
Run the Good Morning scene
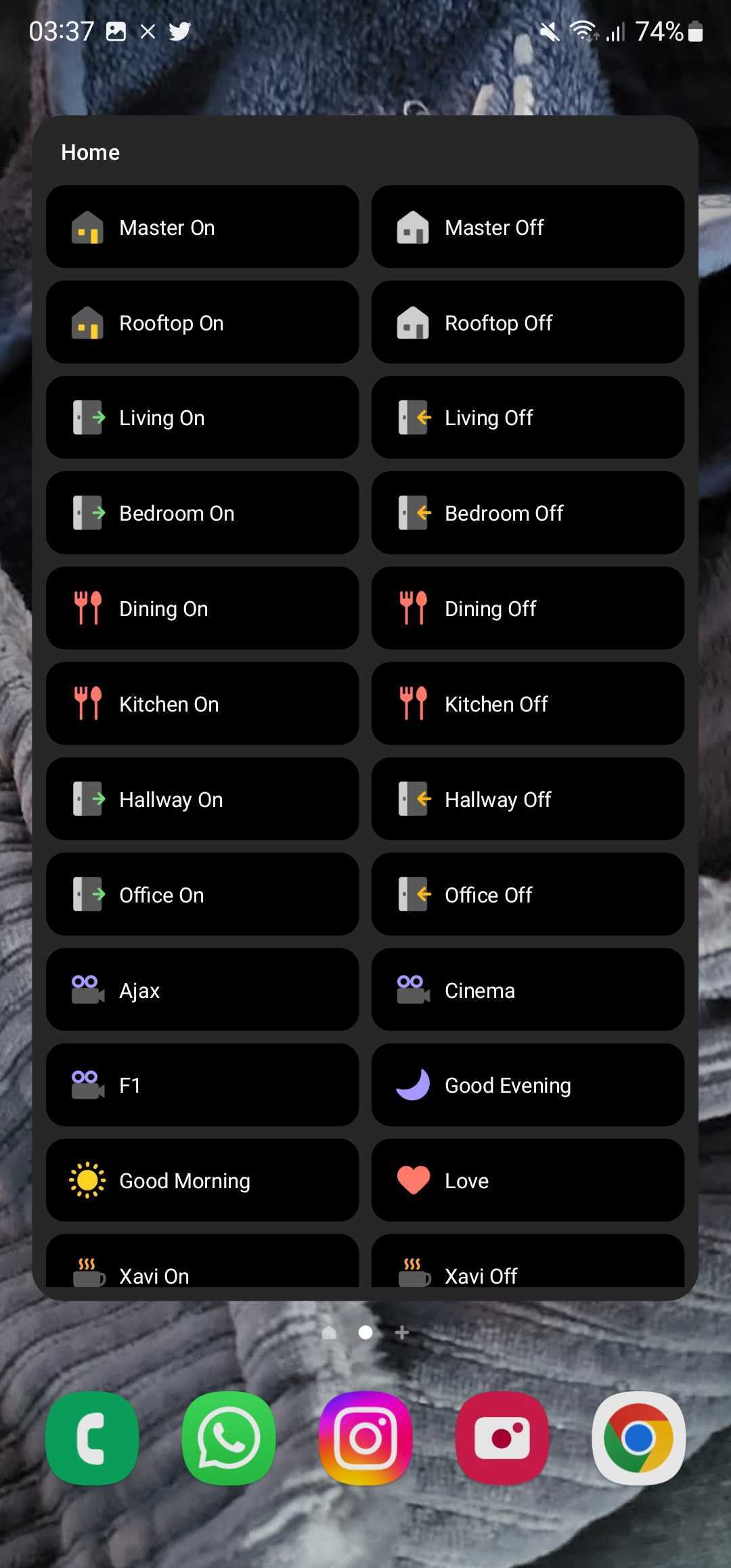pos(202,1181)
